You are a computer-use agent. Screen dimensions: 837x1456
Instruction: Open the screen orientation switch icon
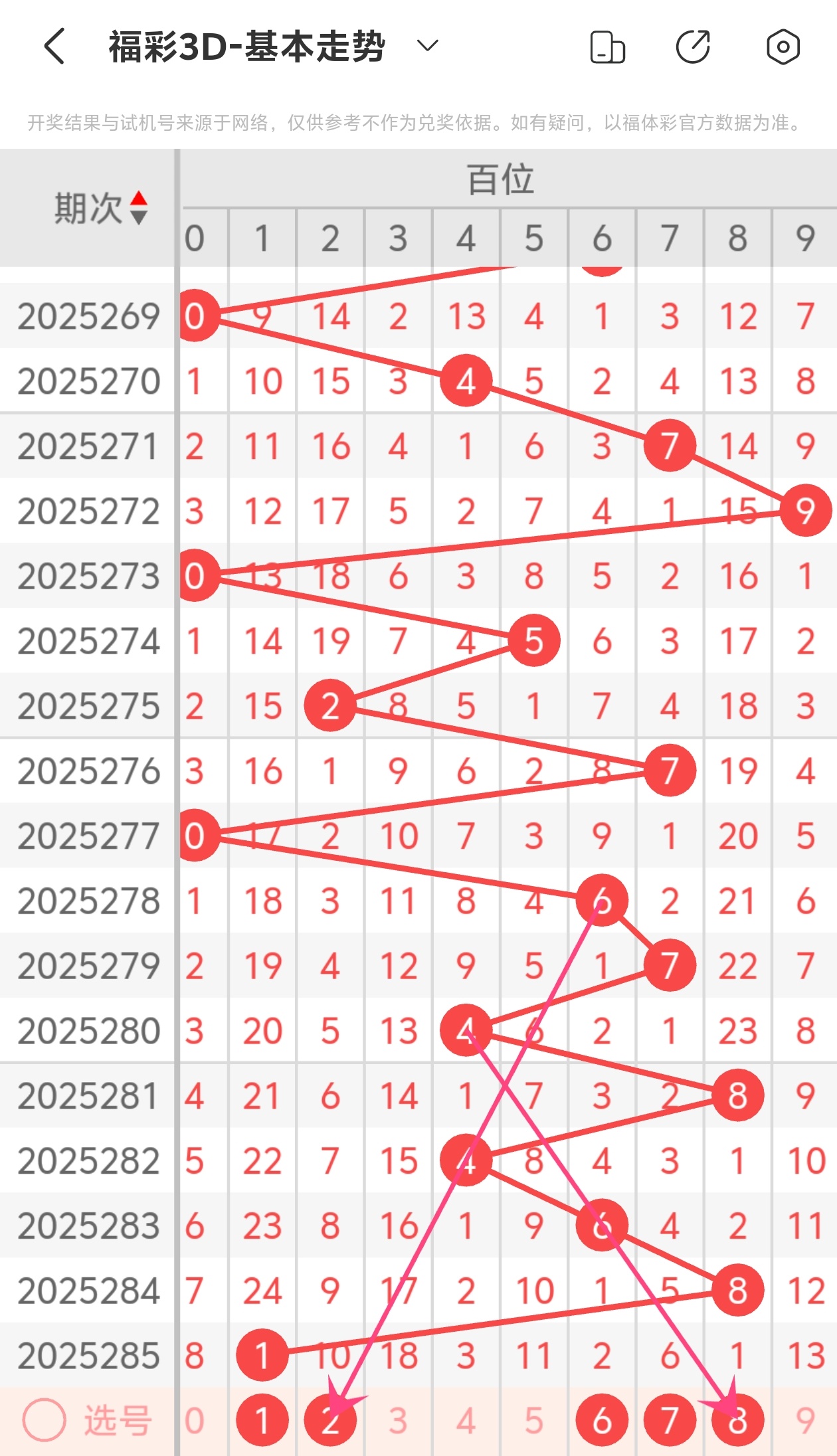(608, 47)
